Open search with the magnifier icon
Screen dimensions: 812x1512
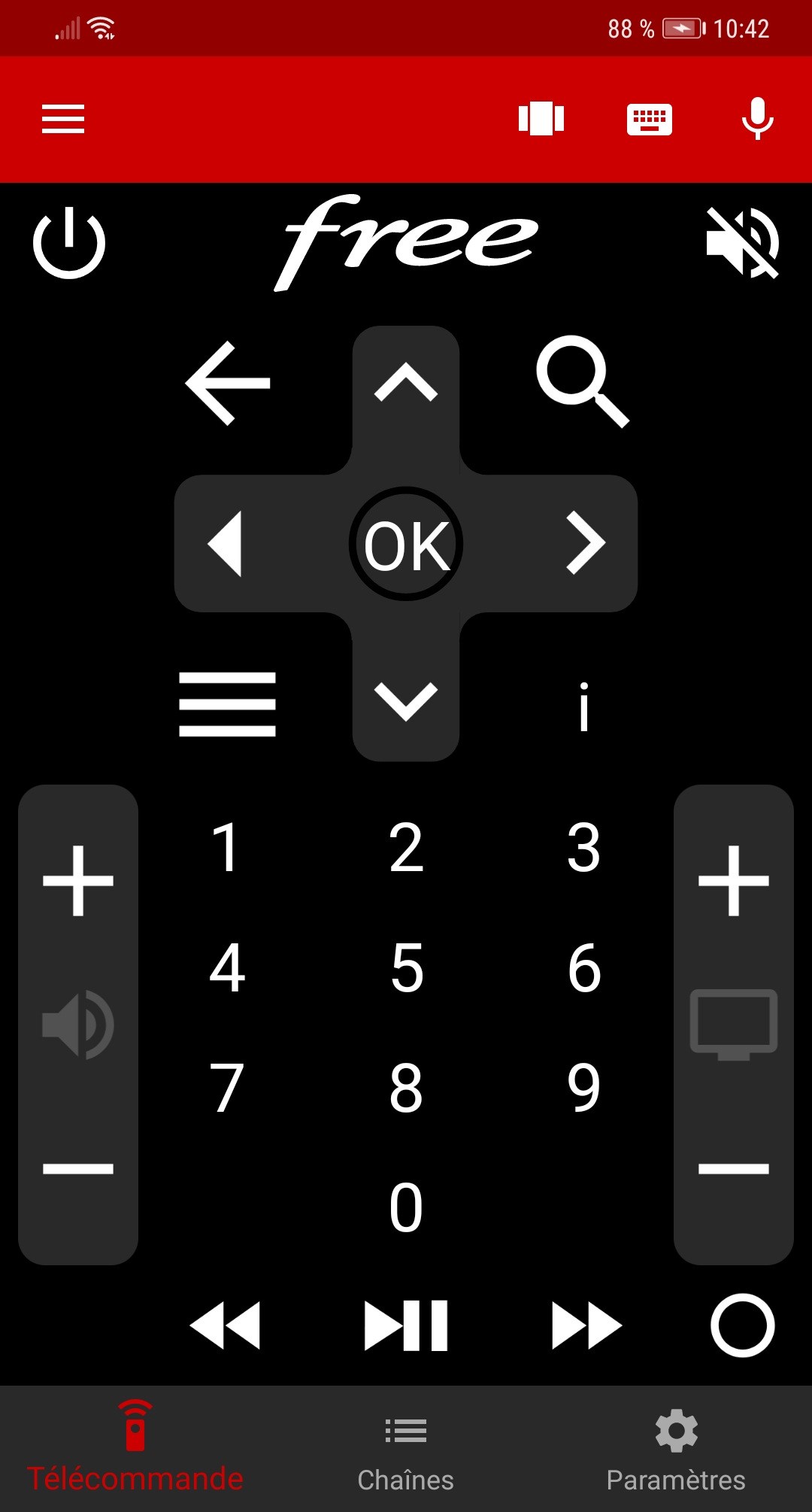583,381
